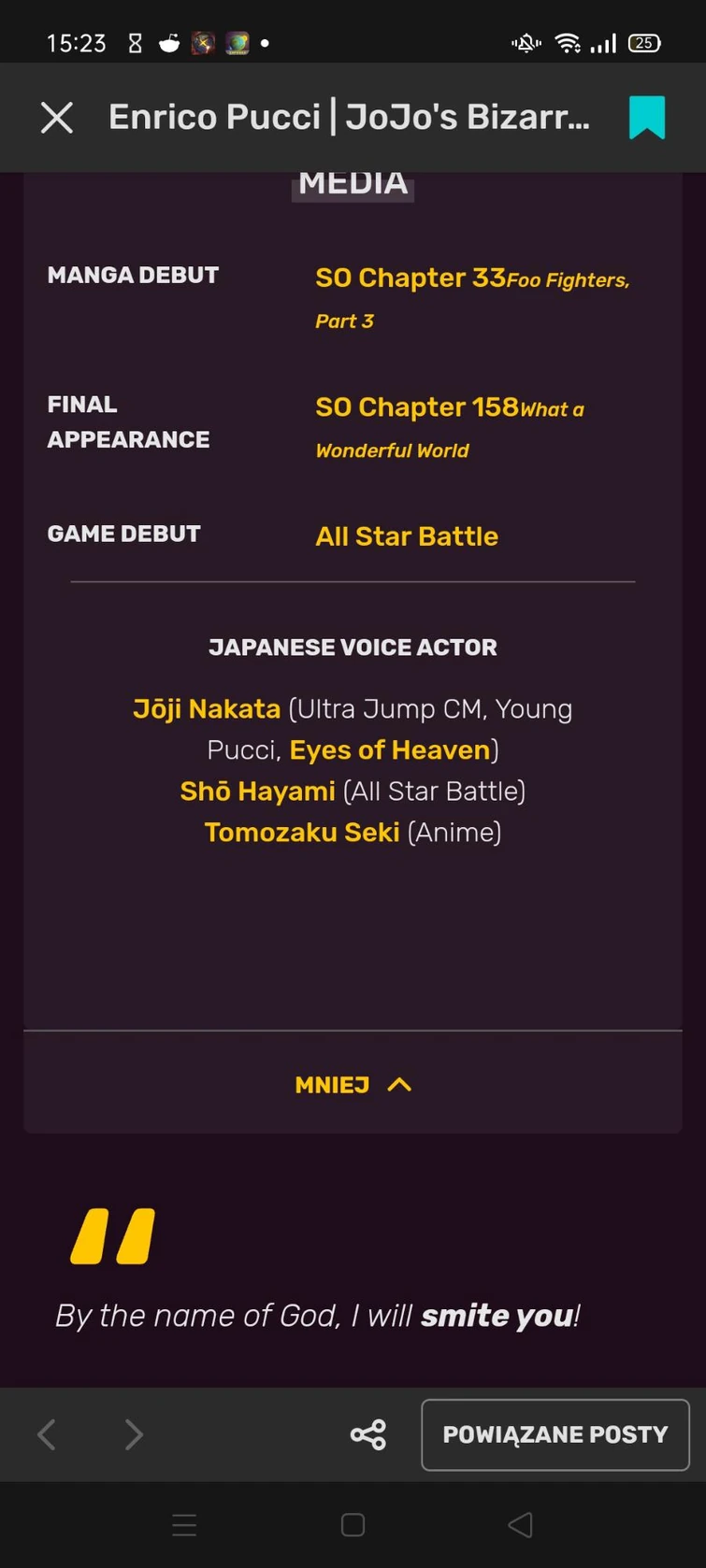The image size is (706, 1568).
Task: Open Jōji Nakata's page
Action: 205,708
